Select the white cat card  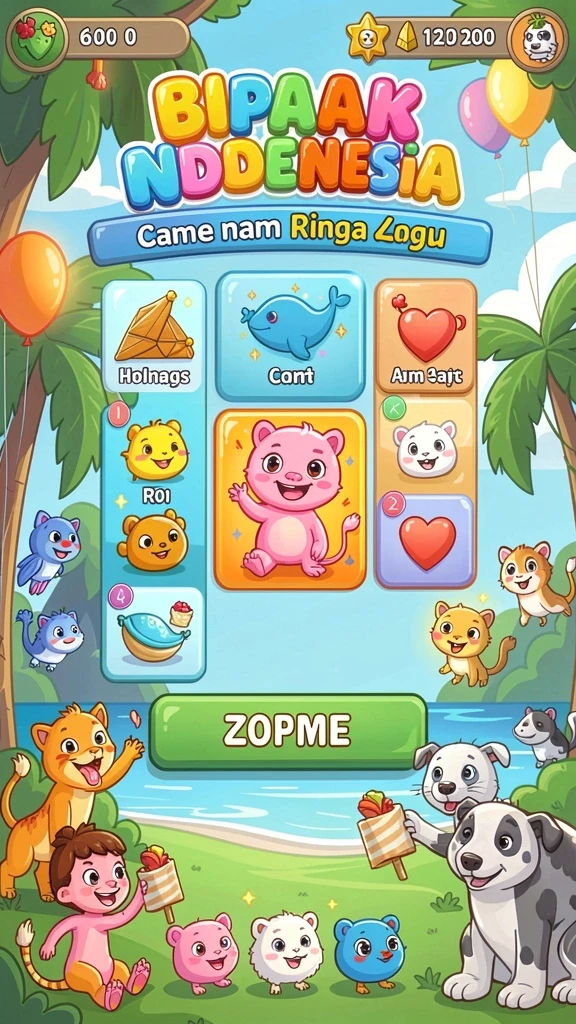point(426,446)
